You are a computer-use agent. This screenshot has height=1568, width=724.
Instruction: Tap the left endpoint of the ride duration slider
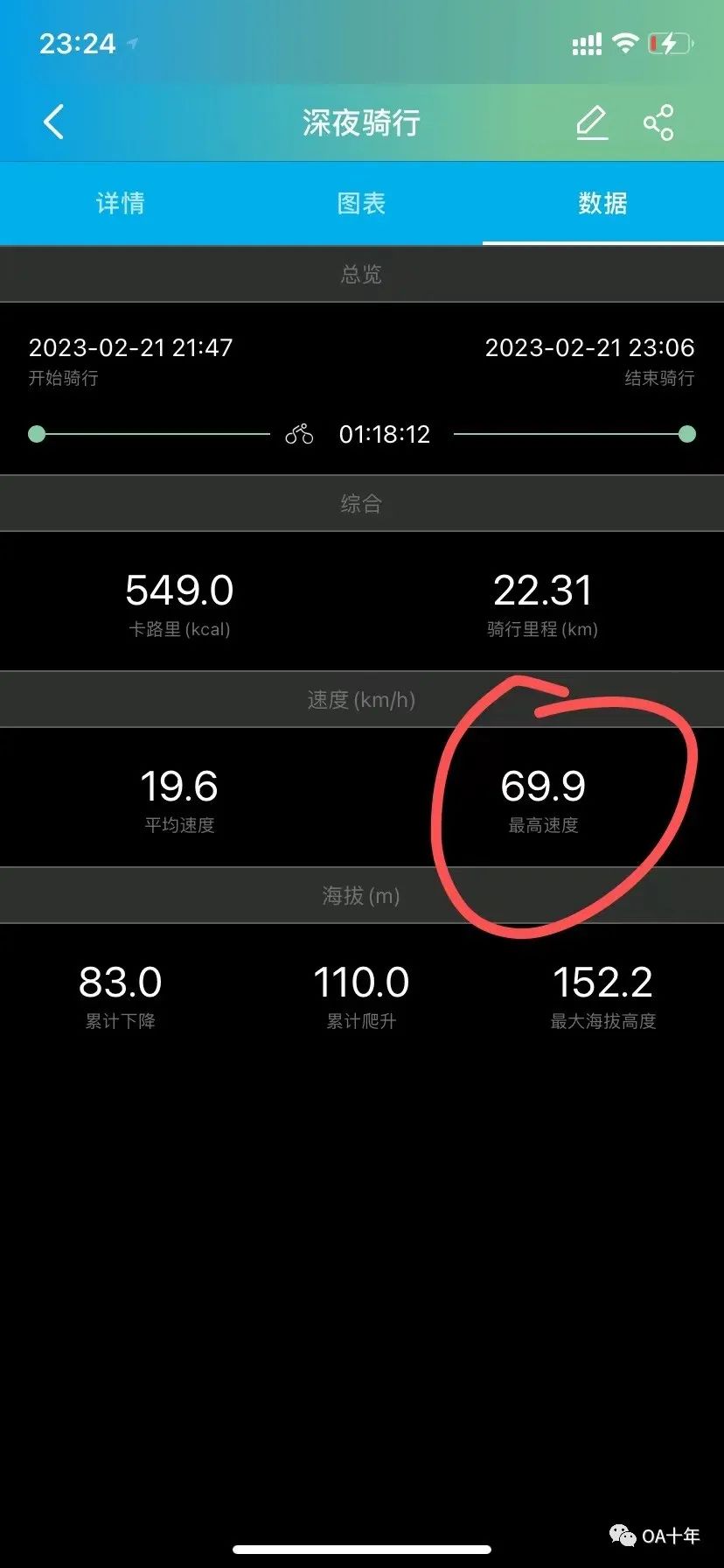pos(37,433)
